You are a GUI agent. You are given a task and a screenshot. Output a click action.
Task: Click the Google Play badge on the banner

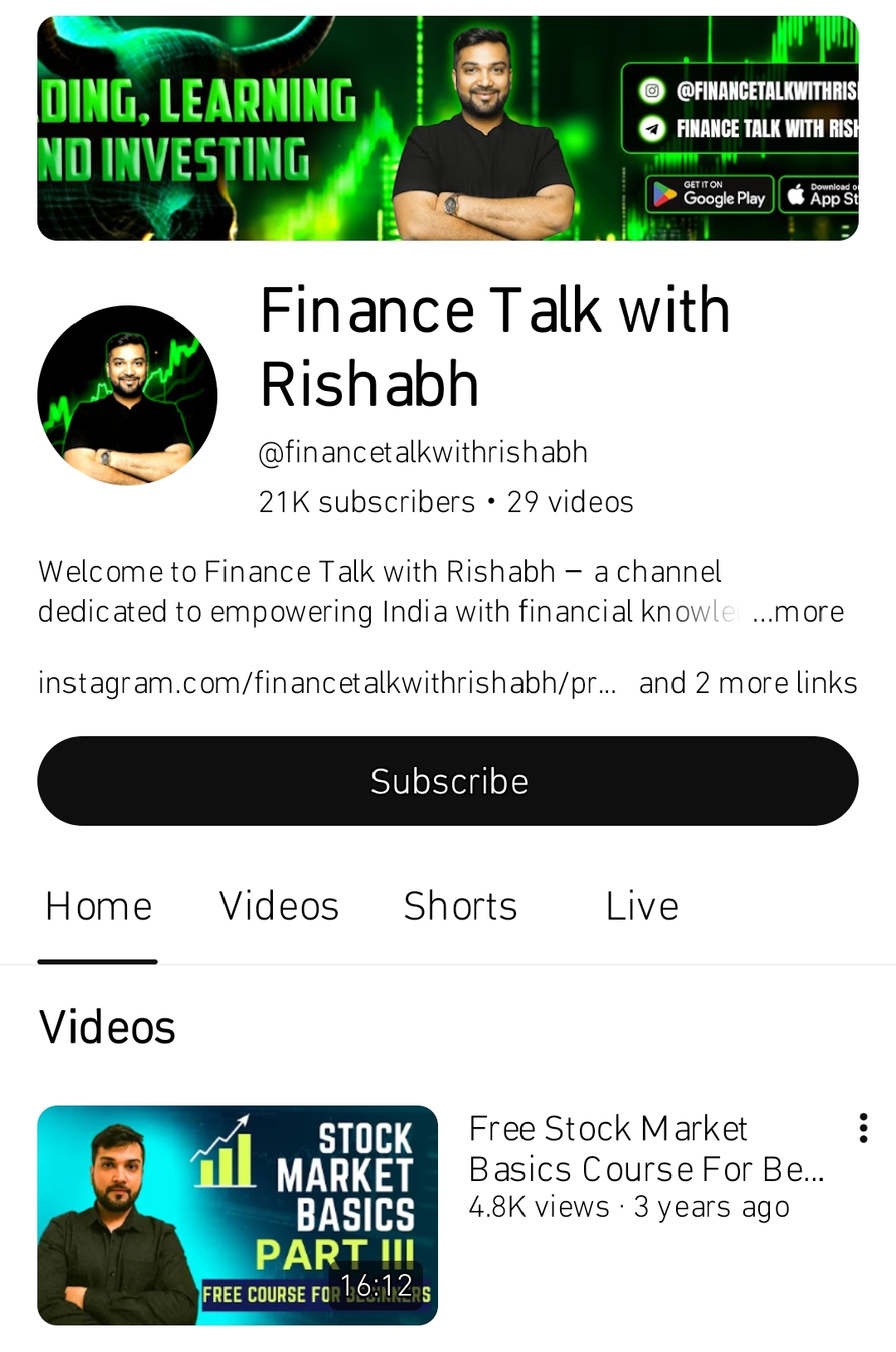pyautogui.click(x=710, y=194)
